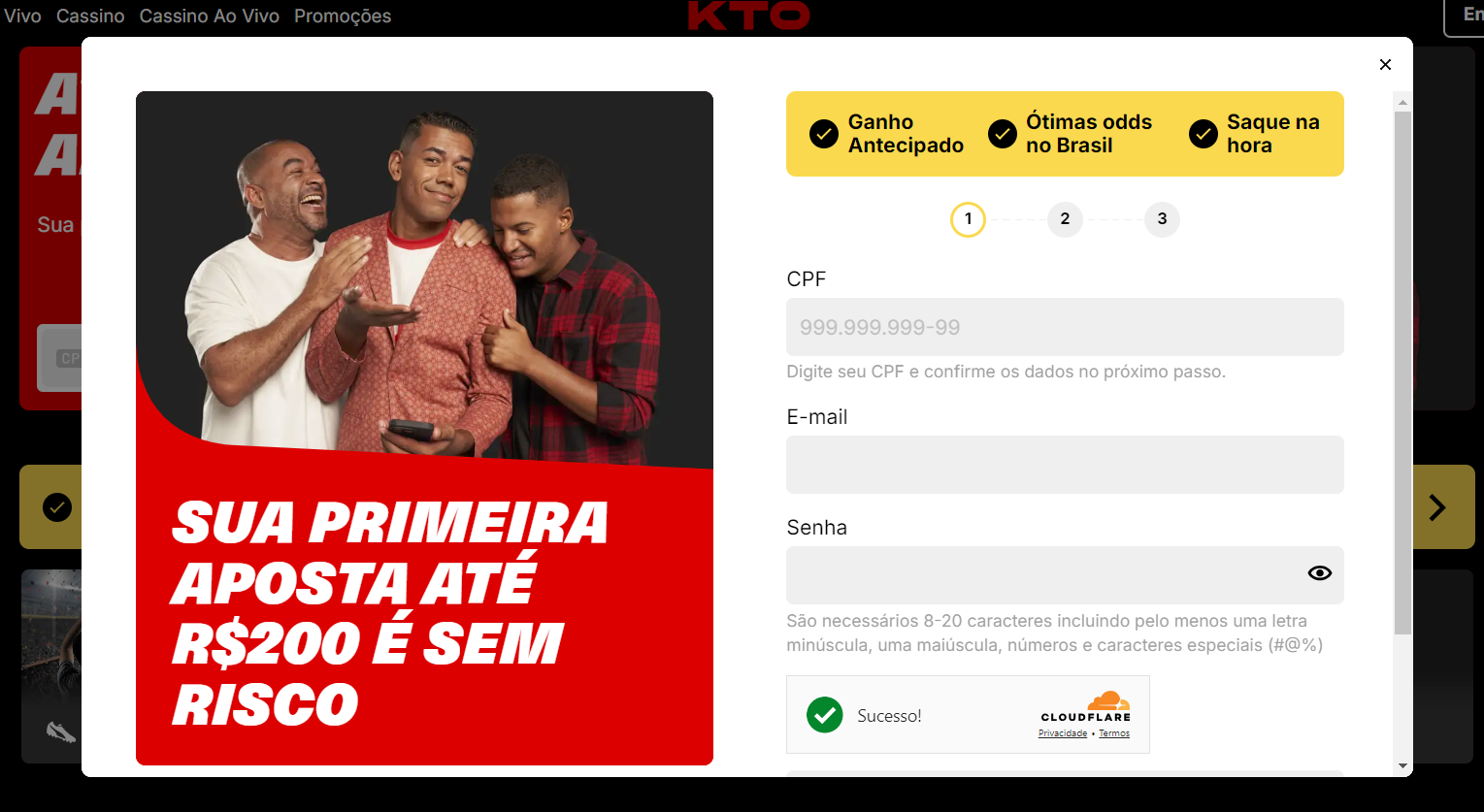Tap the E-mail text field
This screenshot has height=812, width=1484.
(1064, 465)
